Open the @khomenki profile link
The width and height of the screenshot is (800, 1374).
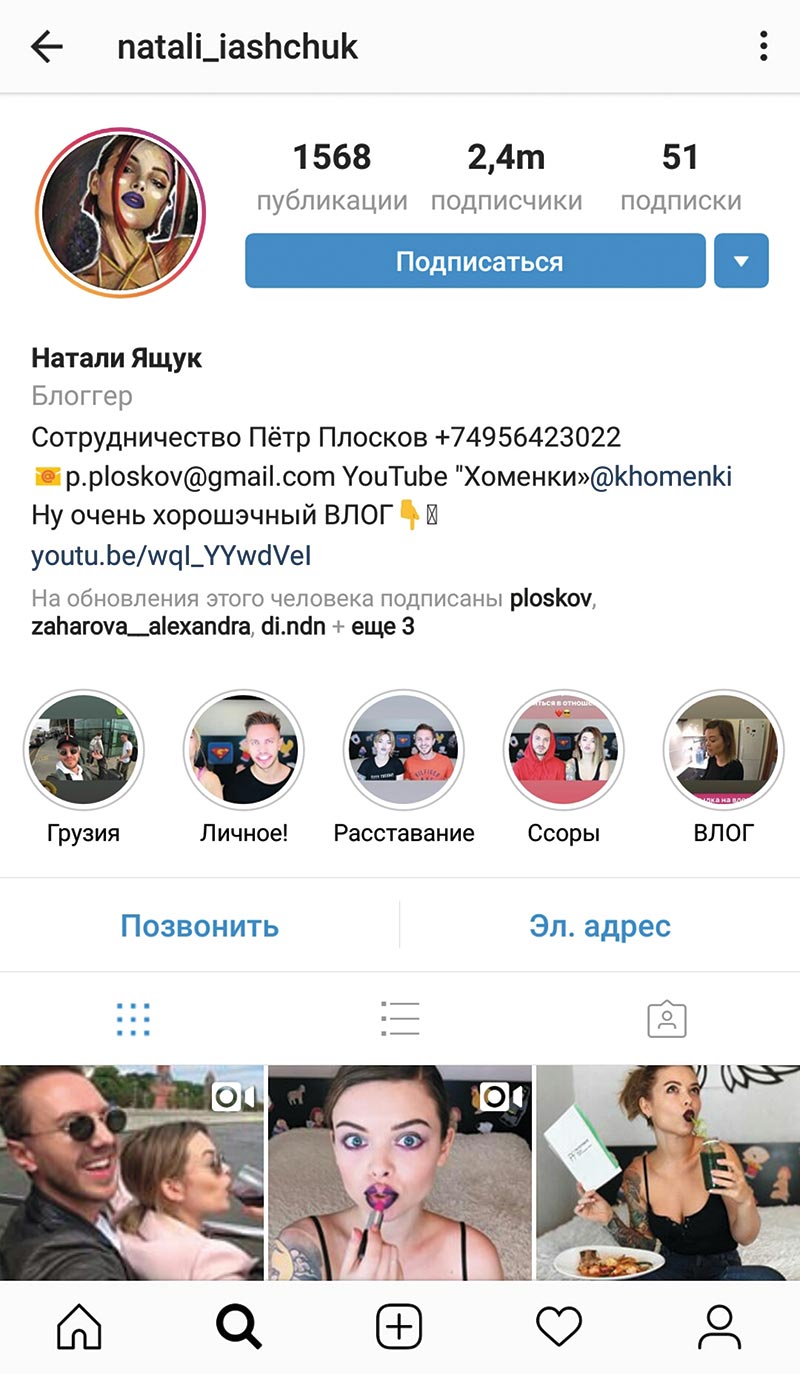click(x=661, y=477)
